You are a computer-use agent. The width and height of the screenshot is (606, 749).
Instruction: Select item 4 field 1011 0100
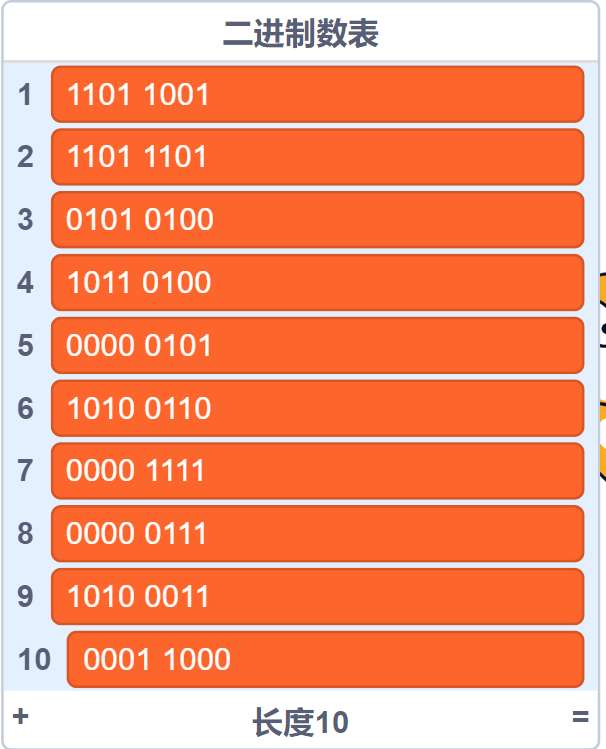tap(317, 283)
